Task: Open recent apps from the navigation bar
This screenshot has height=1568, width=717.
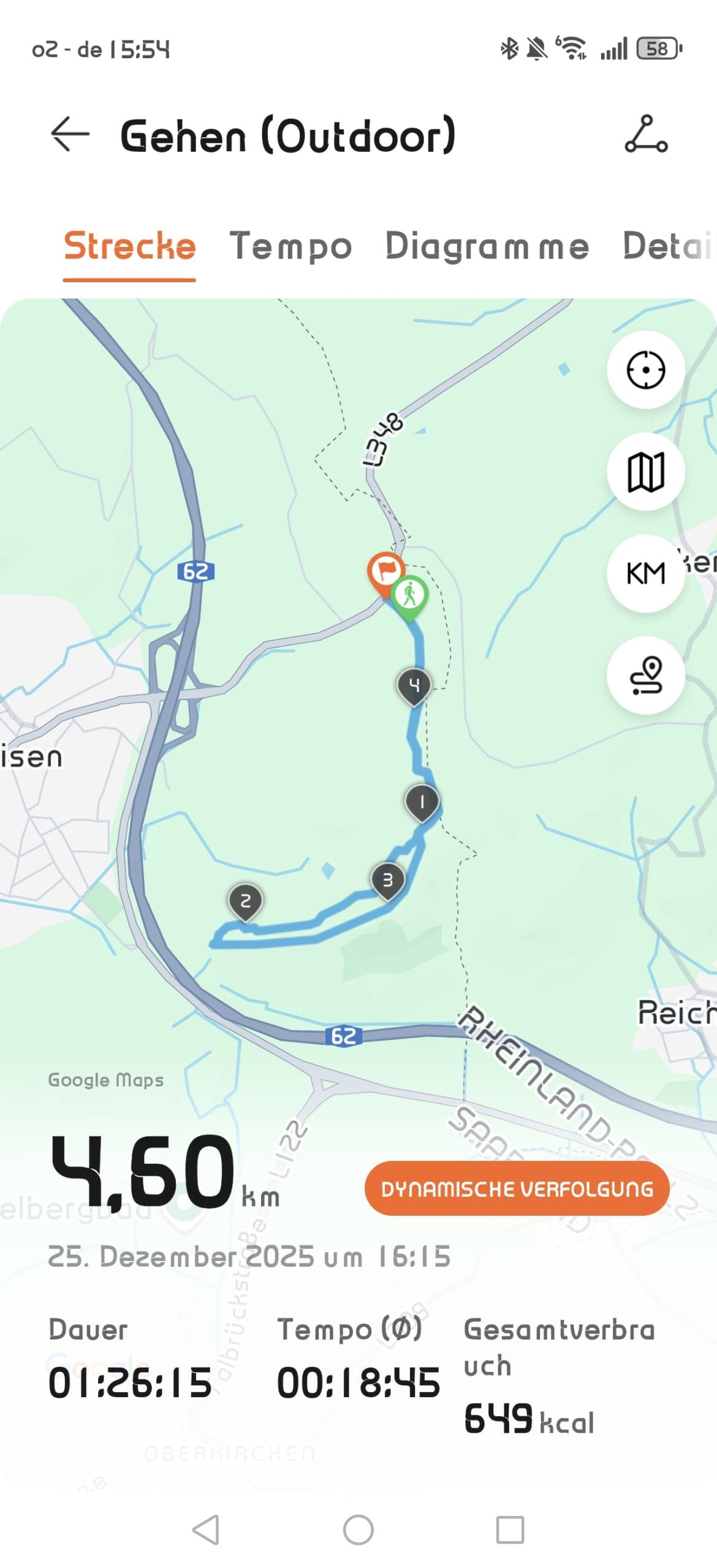Action: tap(510, 1530)
